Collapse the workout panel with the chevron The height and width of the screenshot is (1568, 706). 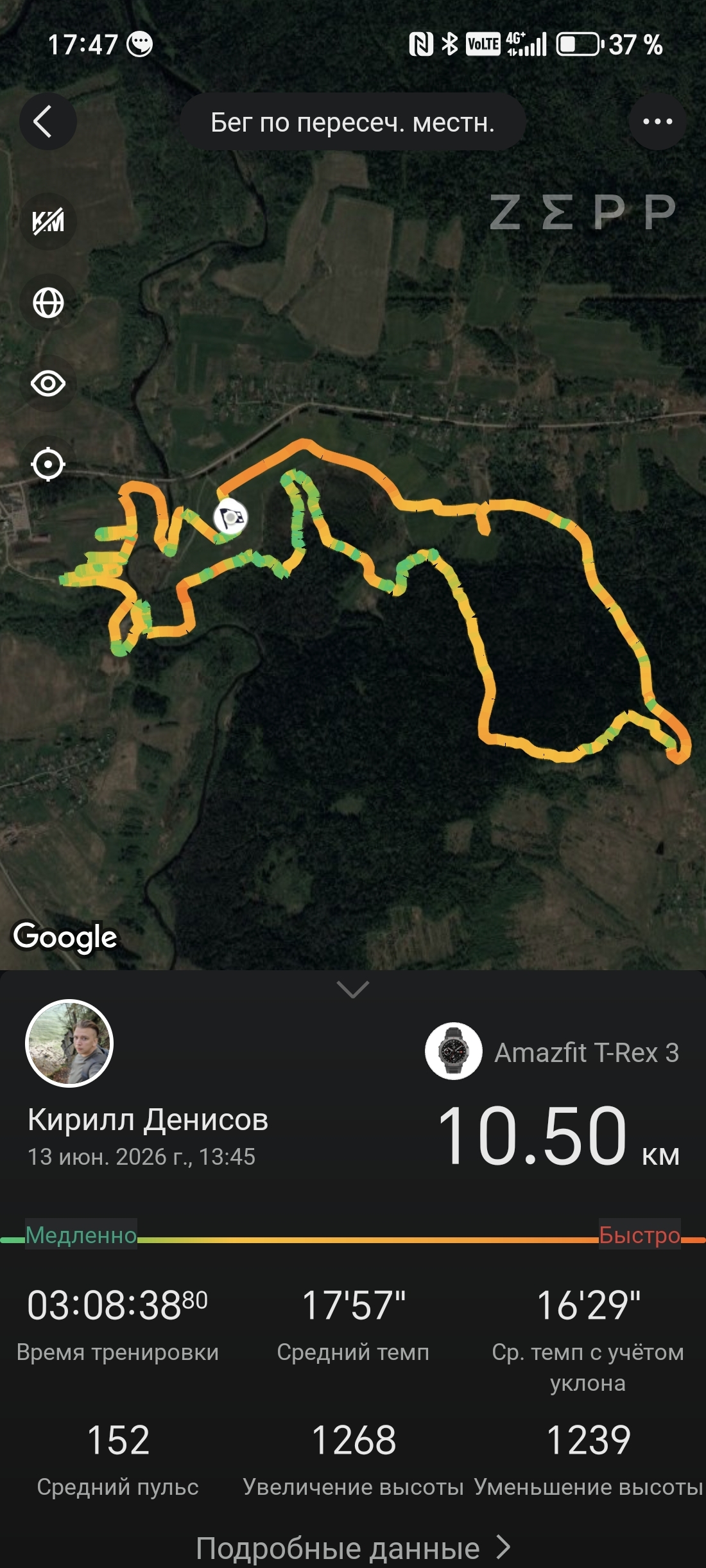point(353,989)
